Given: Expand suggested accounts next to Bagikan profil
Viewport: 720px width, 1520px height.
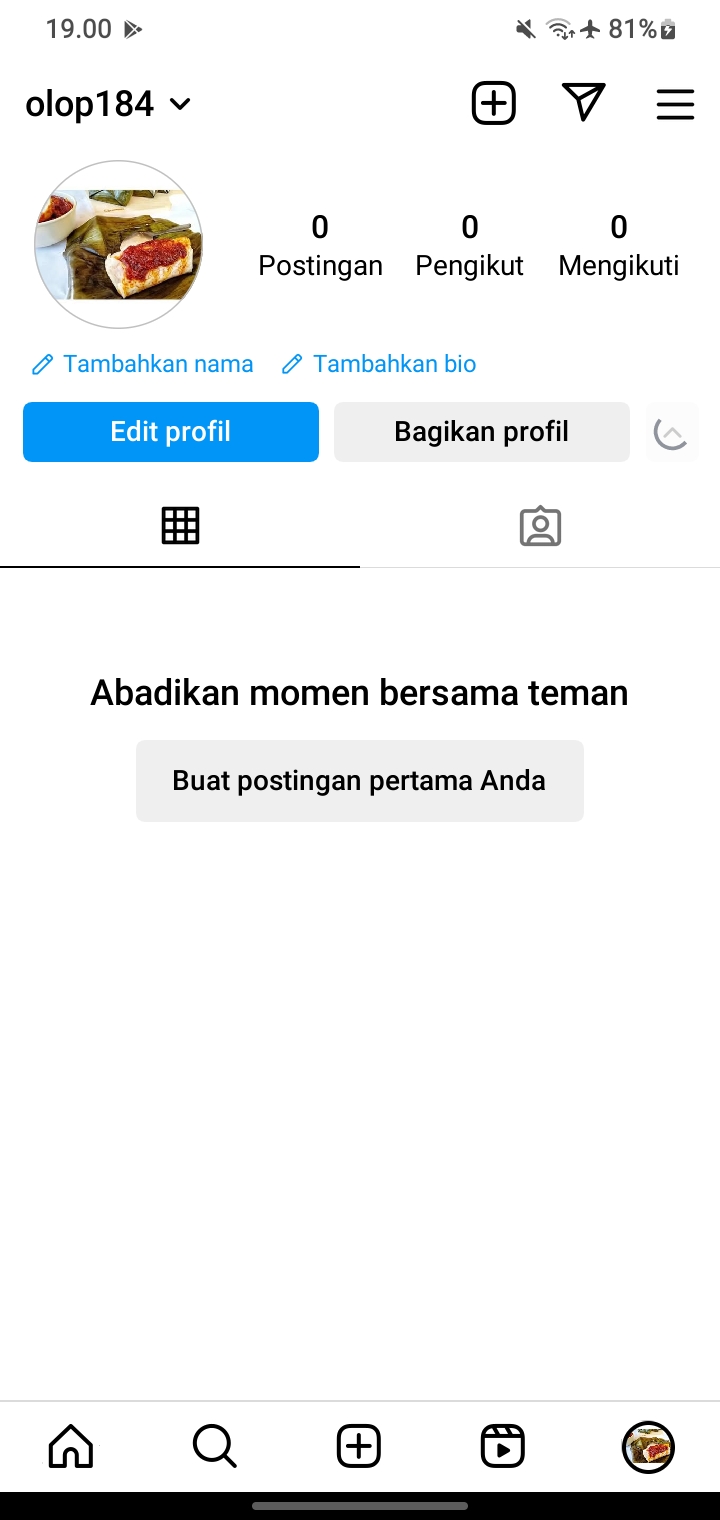Looking at the screenshot, I should tap(672, 432).
